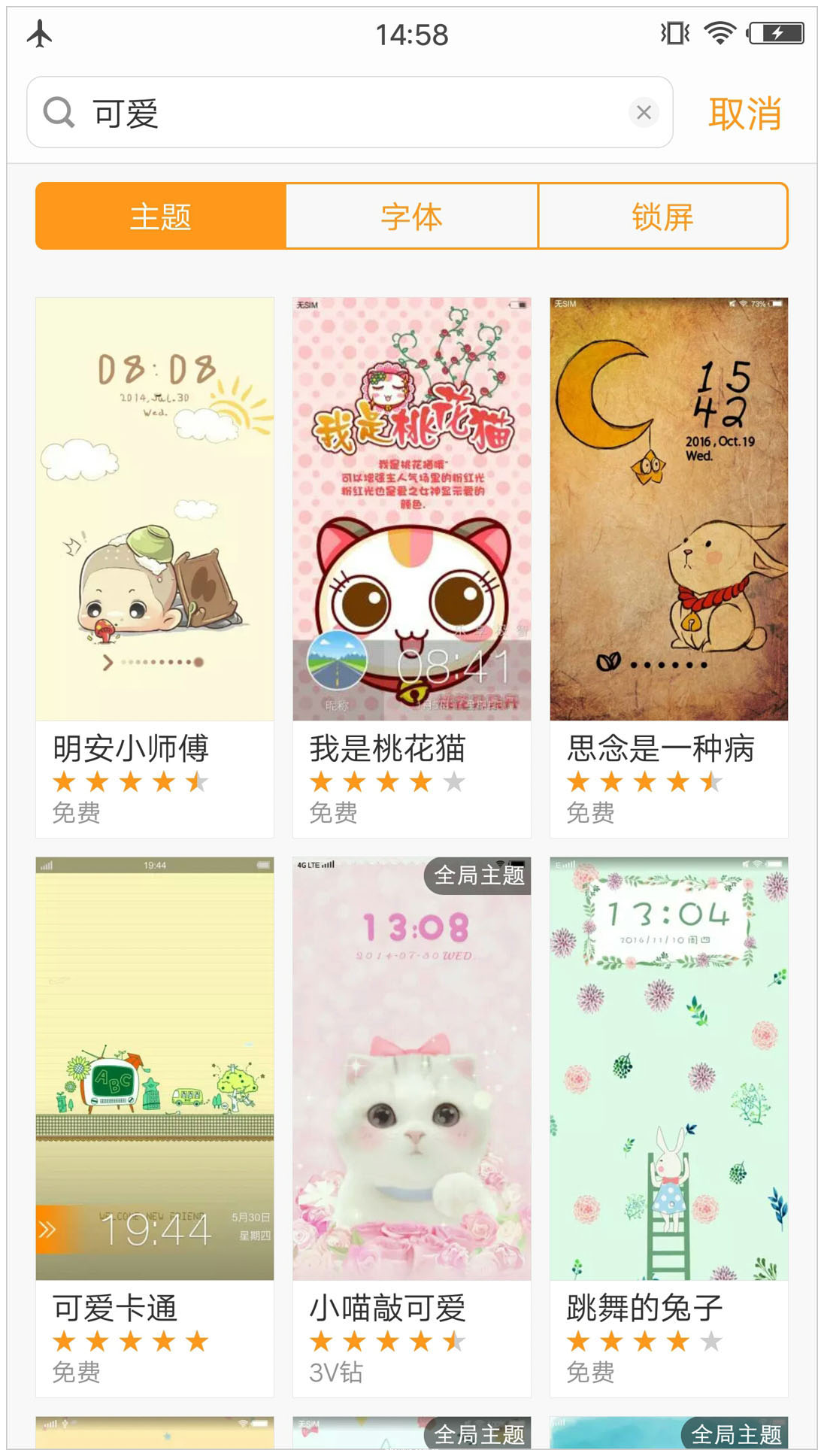Clear the search text with the X icon
This screenshot has width=824, height=1456.
(x=644, y=113)
